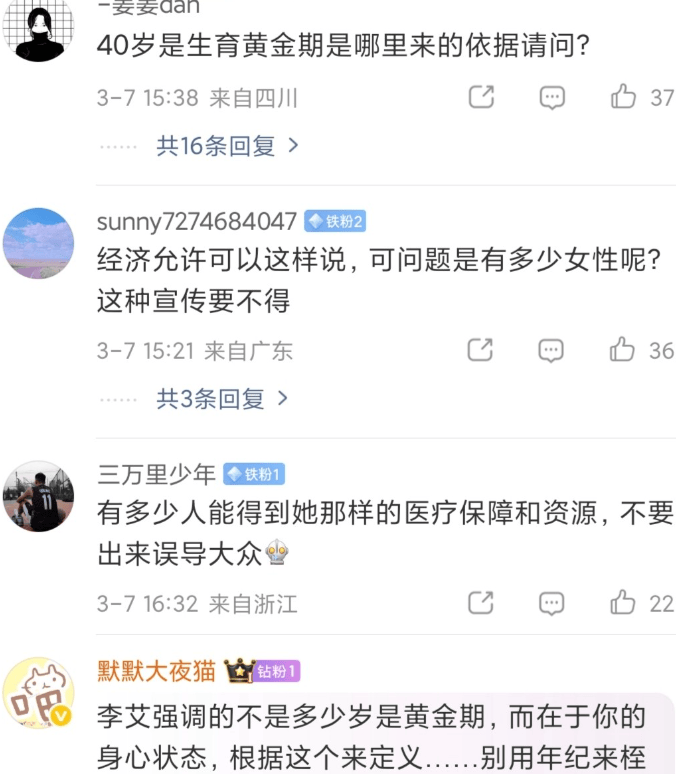Open sunny7274684047's profile
Image resolution: width=676 pixels, height=774 pixels.
[197, 221]
